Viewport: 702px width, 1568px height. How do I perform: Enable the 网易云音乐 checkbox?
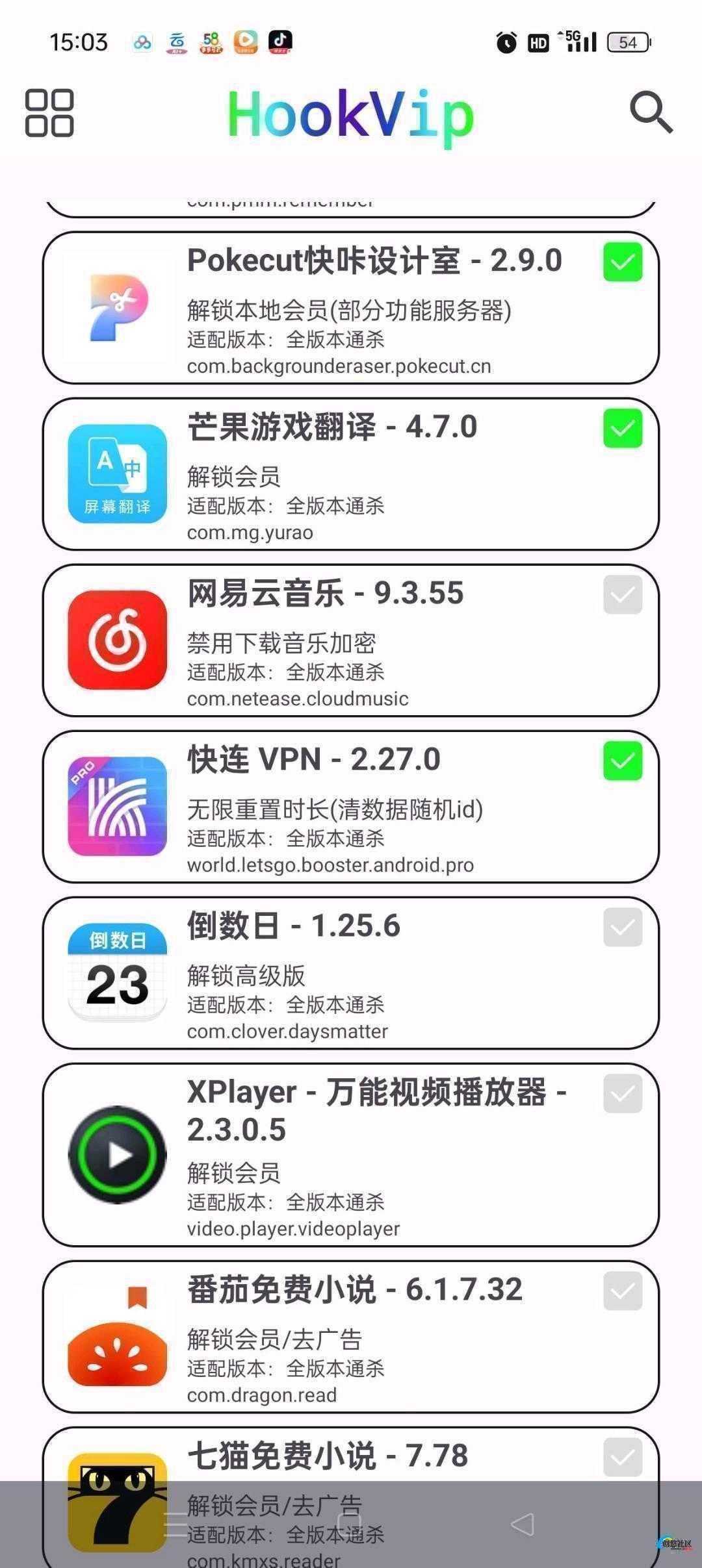point(623,594)
